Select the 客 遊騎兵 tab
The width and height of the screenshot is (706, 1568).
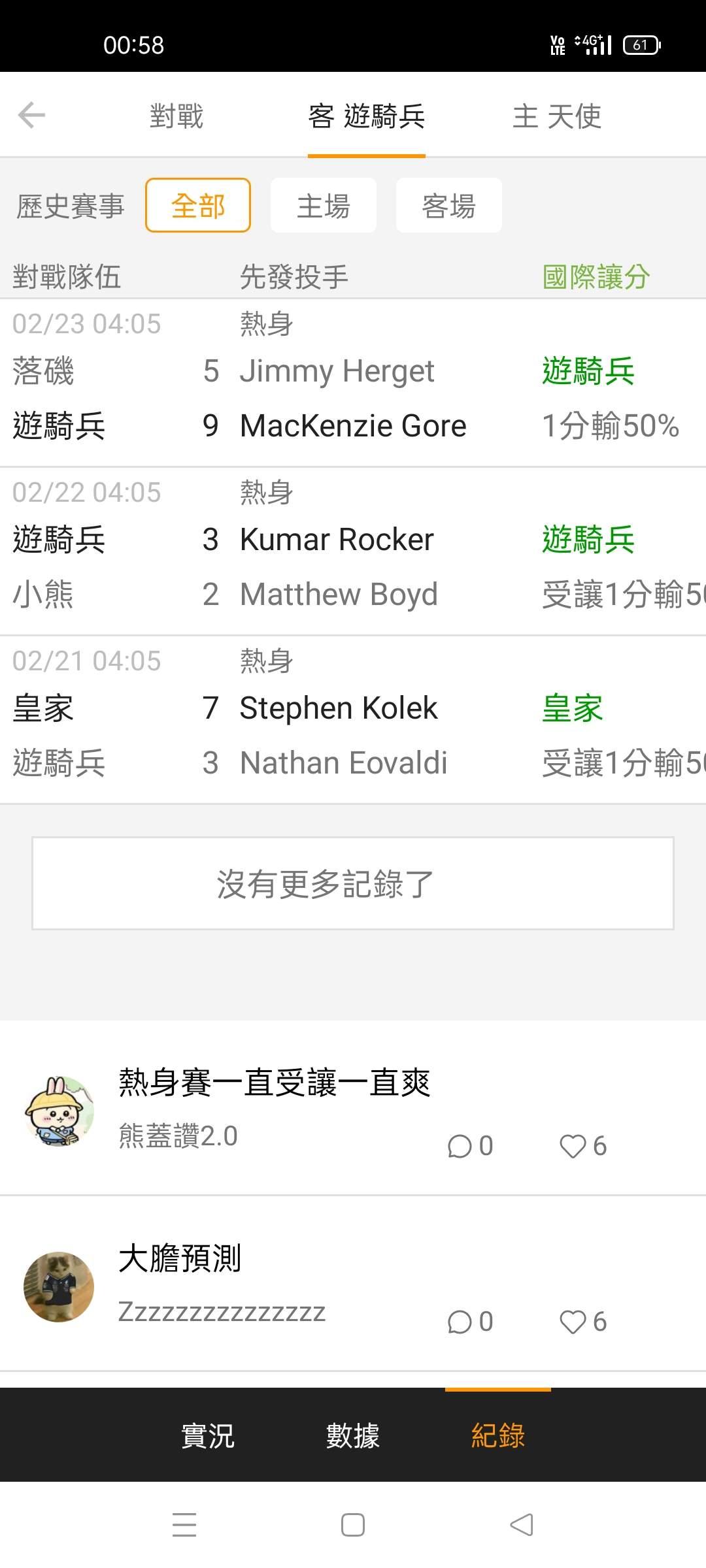coord(367,116)
